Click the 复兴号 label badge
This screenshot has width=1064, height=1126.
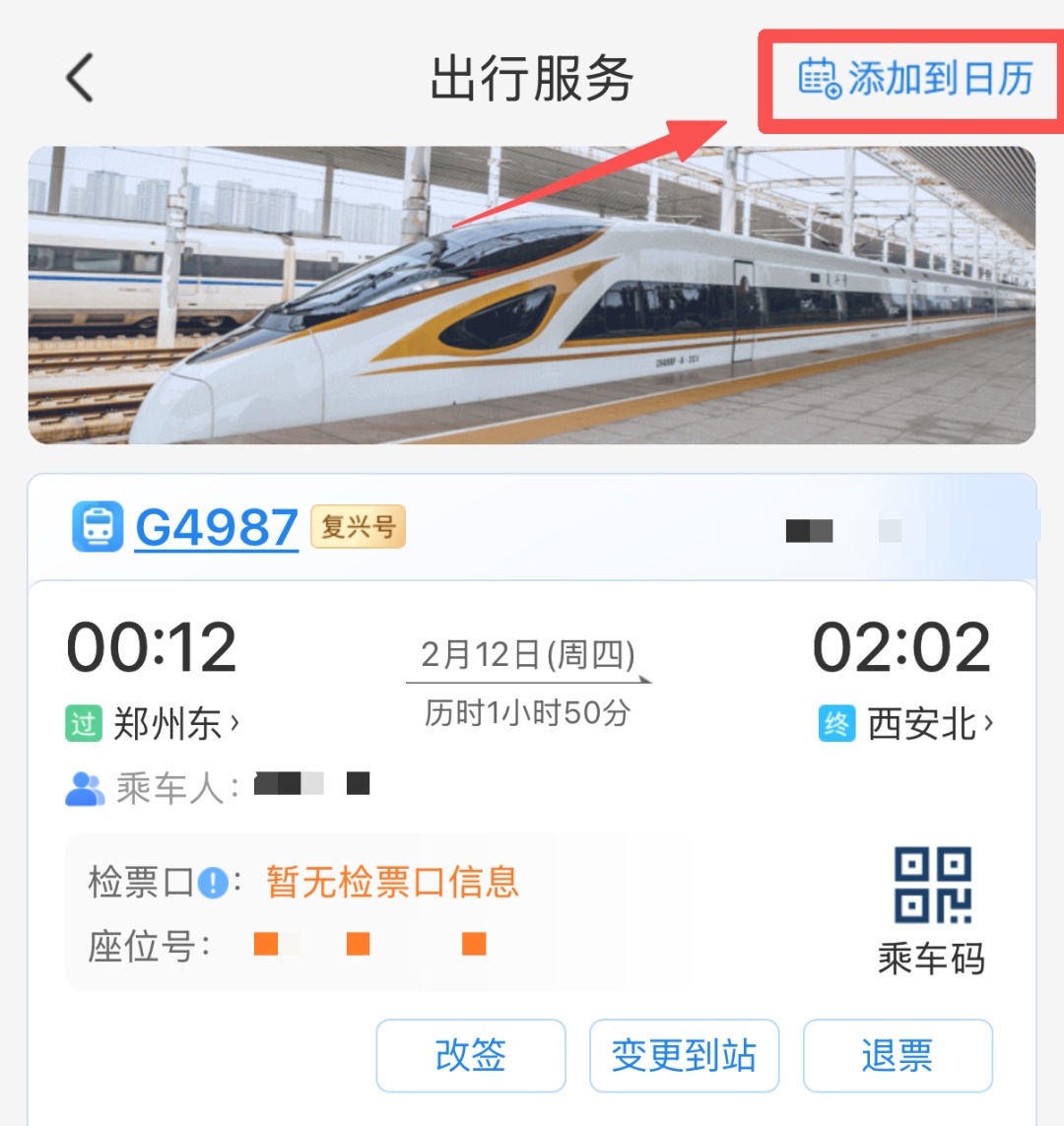(358, 528)
